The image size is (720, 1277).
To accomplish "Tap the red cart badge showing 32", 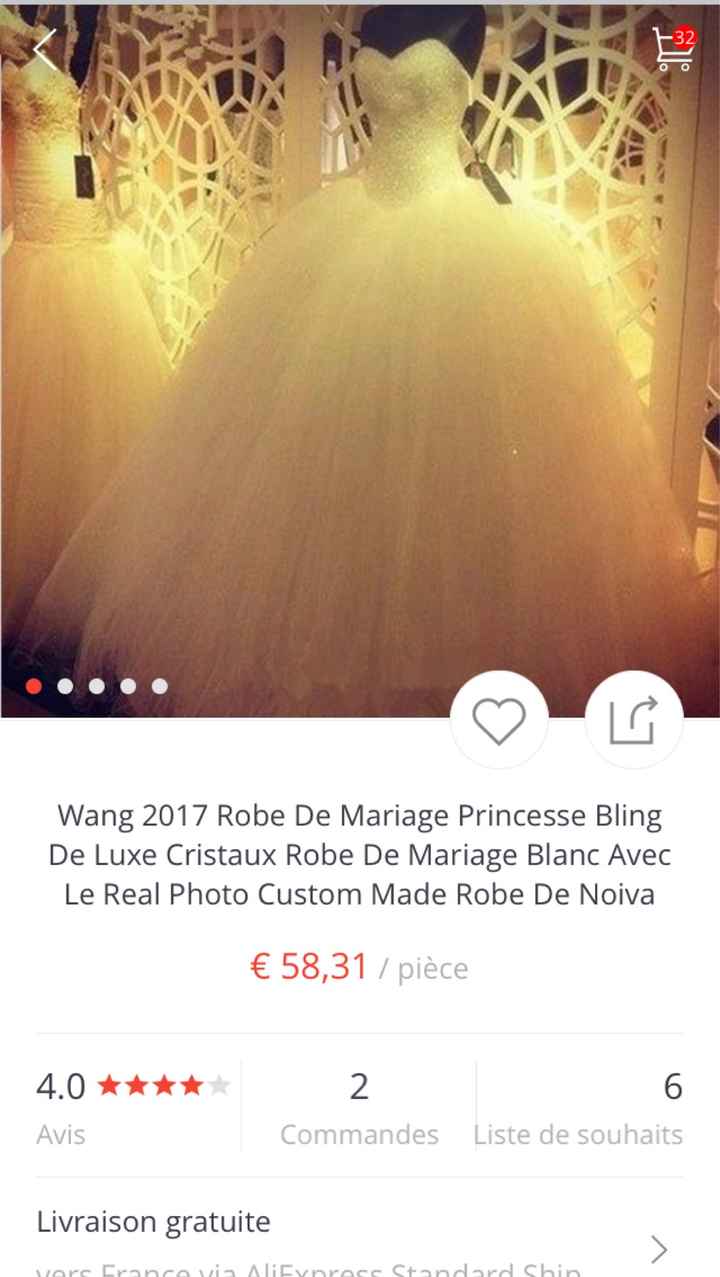I will click(x=684, y=38).
